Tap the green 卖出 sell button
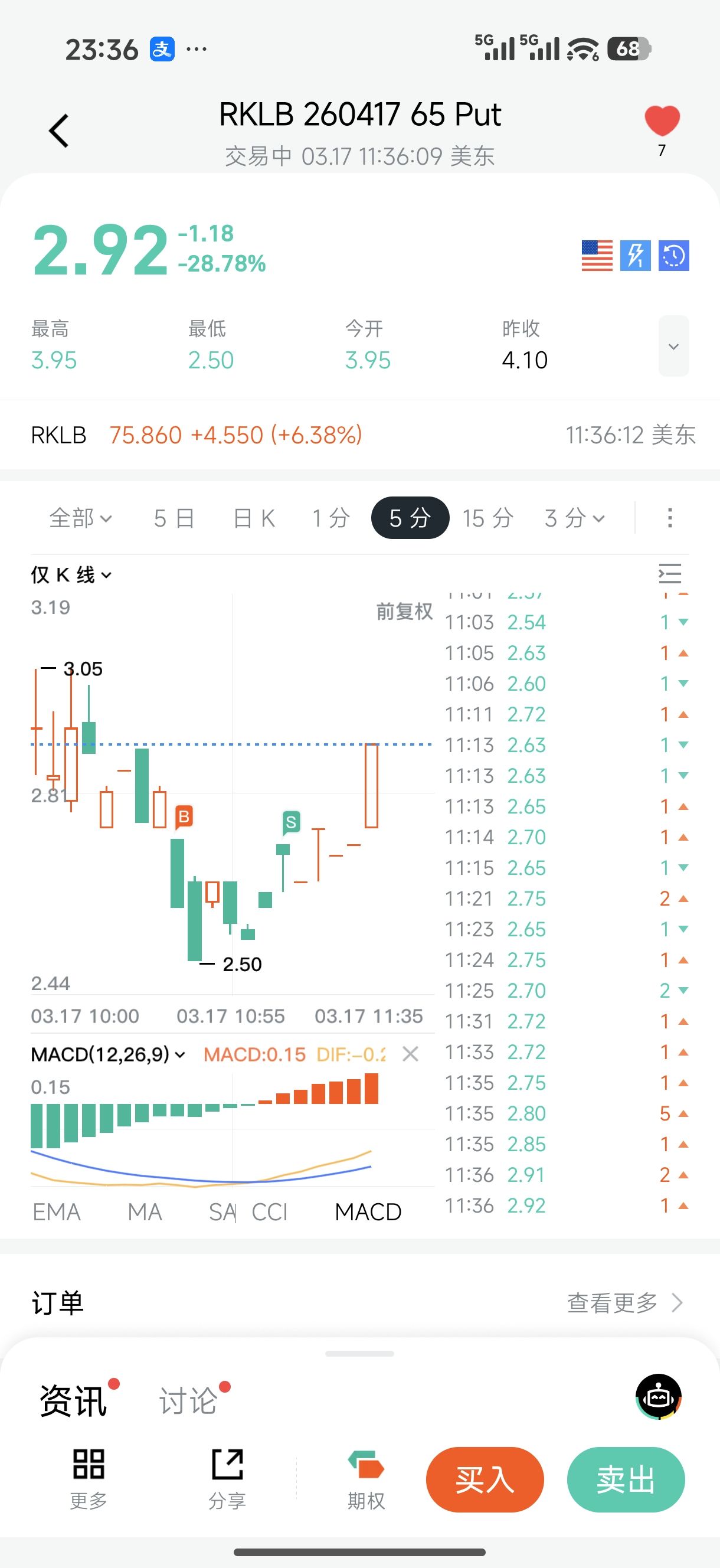 coord(625,1479)
